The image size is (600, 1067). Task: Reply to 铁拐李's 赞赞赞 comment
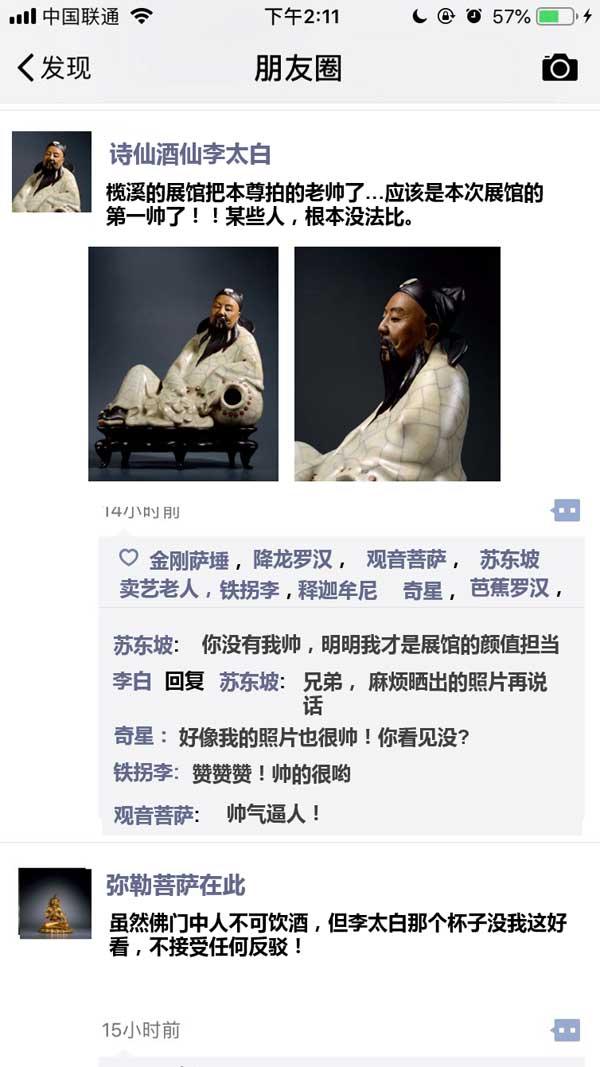(x=270, y=773)
